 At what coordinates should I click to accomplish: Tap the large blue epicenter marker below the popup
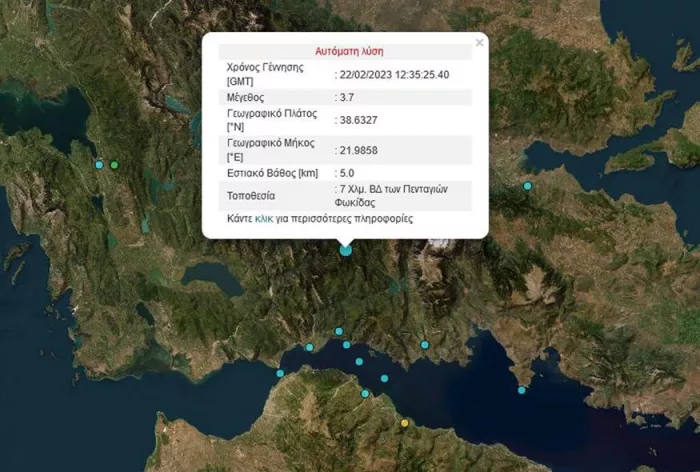(x=346, y=249)
